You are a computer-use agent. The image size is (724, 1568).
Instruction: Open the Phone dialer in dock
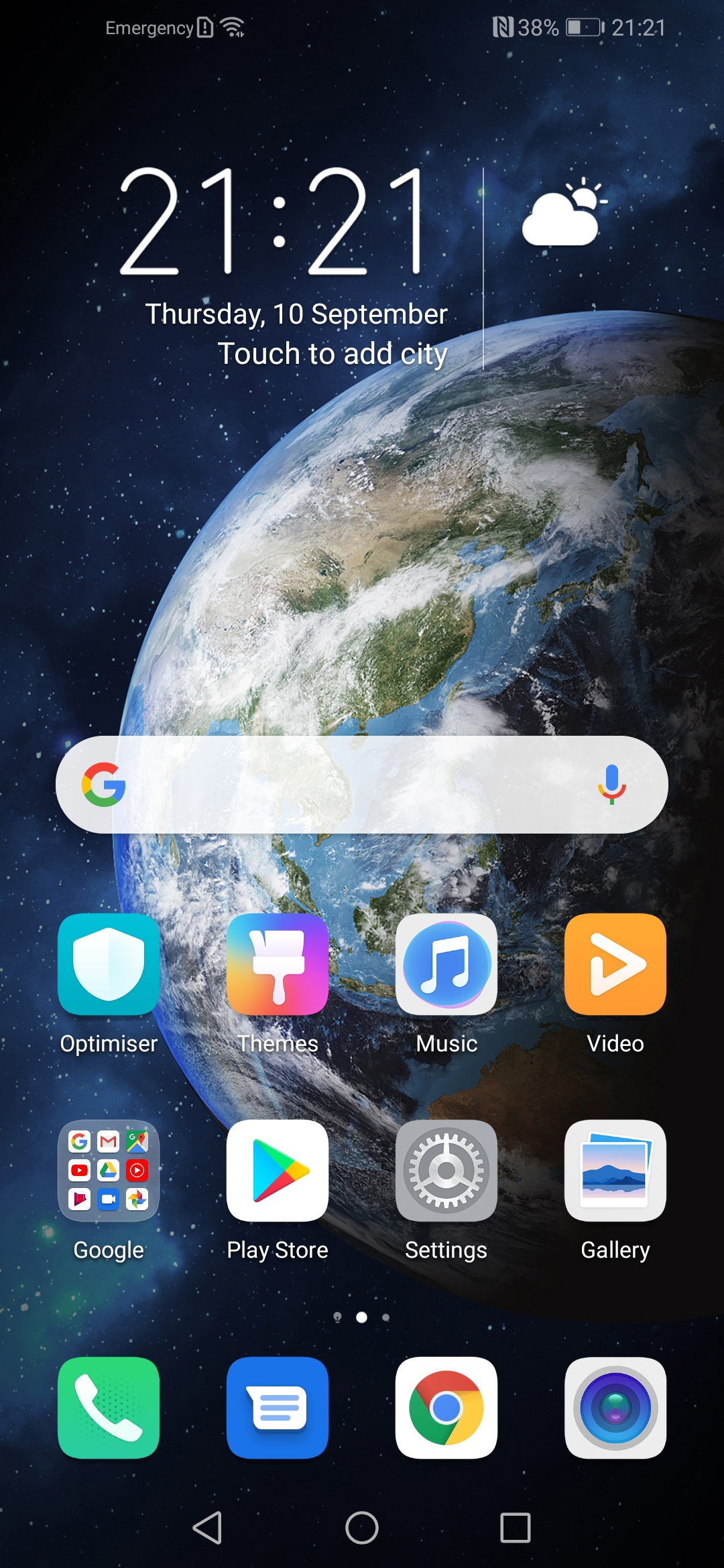tap(109, 1408)
